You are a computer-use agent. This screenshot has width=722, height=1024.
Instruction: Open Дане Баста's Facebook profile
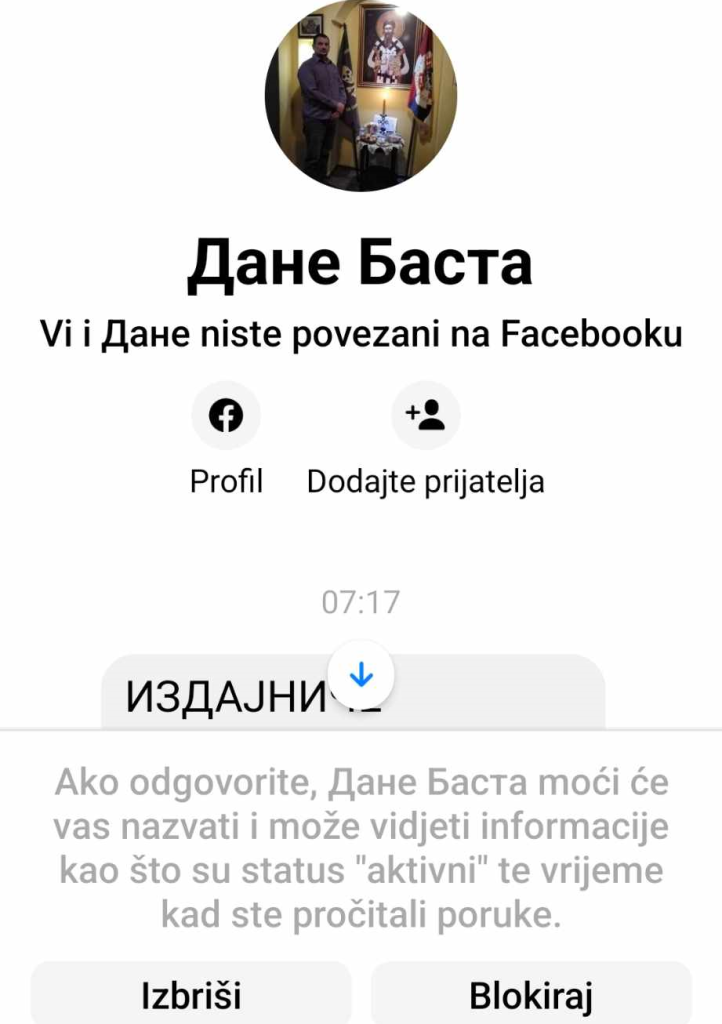[226, 415]
